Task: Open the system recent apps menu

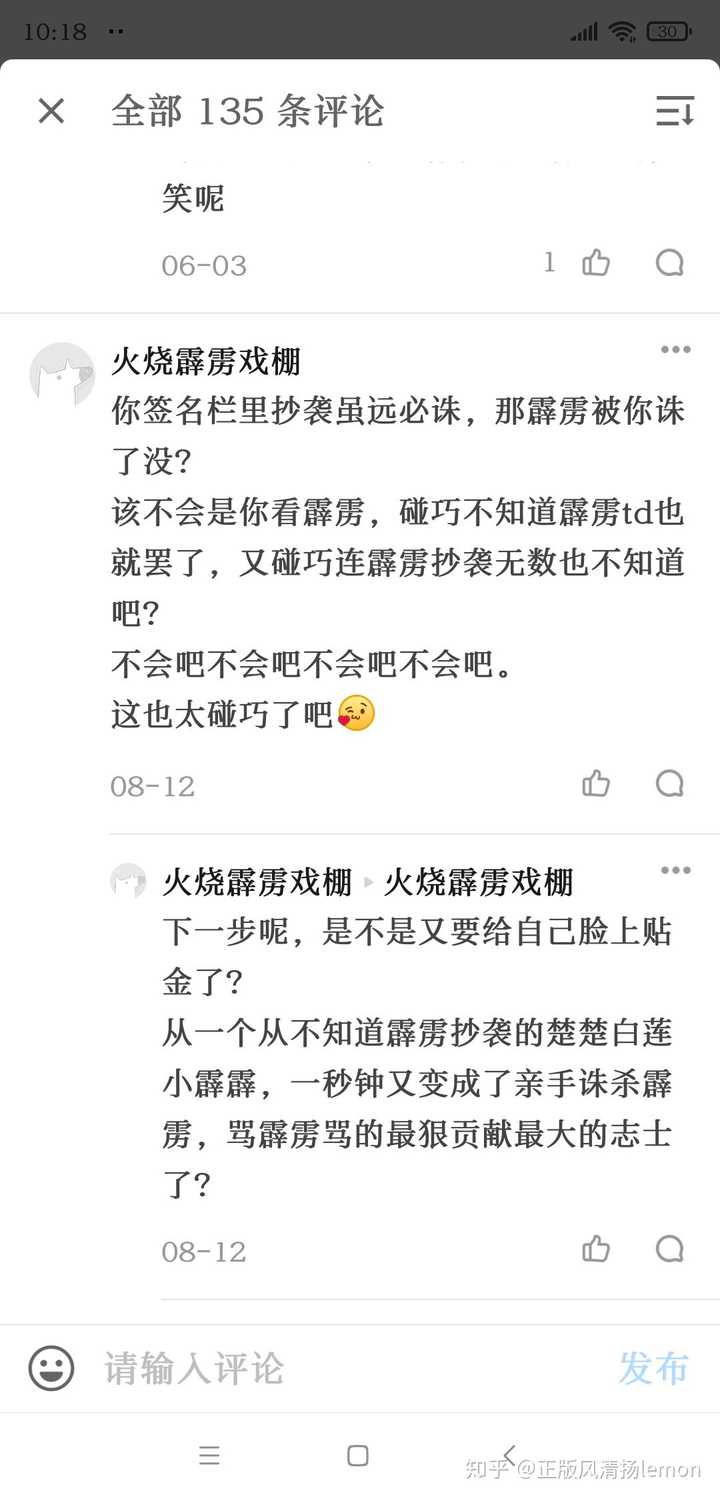Action: pyautogui.click(x=209, y=1456)
